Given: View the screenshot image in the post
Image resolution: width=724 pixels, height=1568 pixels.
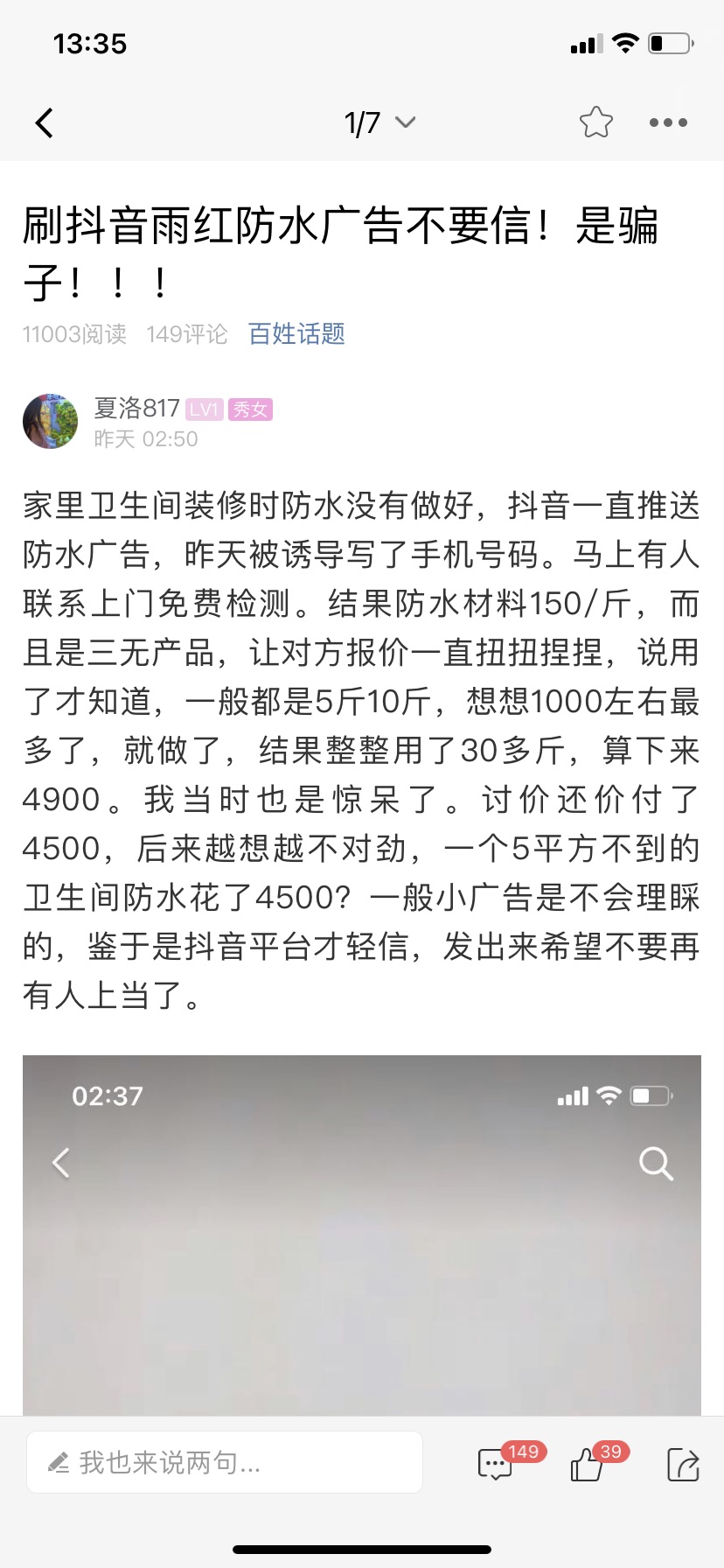Looking at the screenshot, I should 362,1234.
